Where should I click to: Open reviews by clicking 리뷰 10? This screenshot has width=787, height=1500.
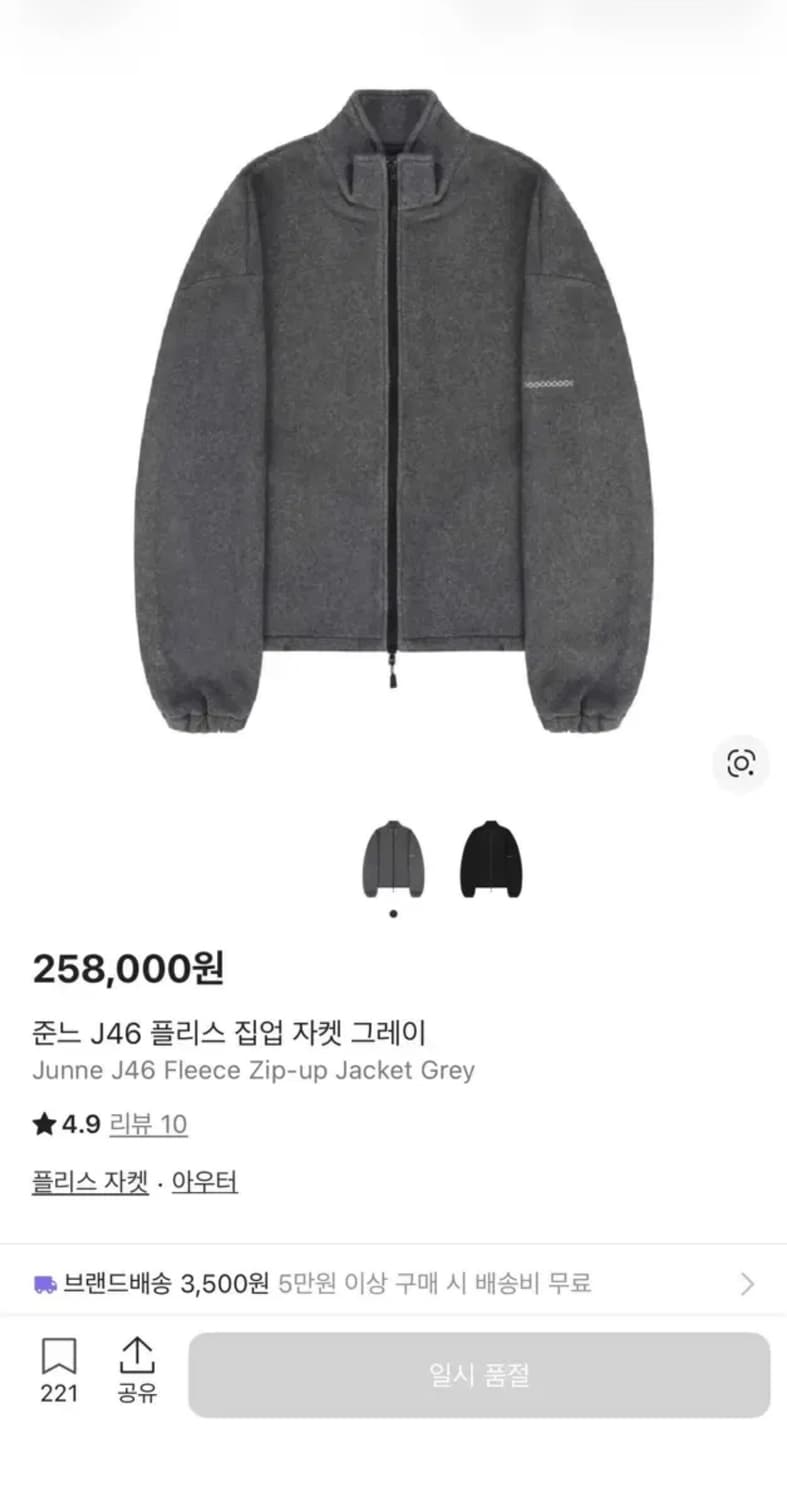[x=148, y=1125]
